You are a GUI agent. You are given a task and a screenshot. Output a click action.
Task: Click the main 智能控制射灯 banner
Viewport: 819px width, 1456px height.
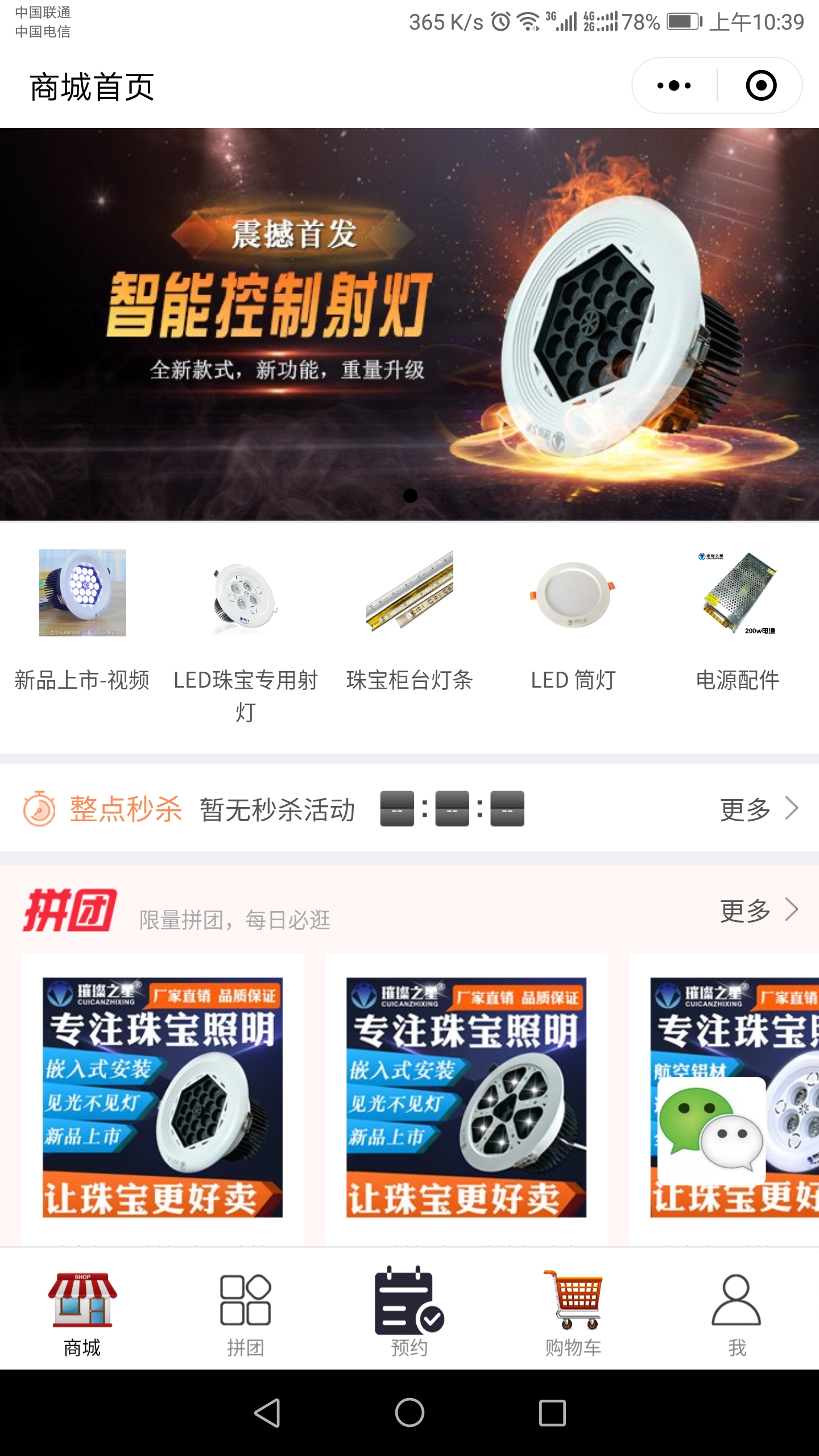409,324
